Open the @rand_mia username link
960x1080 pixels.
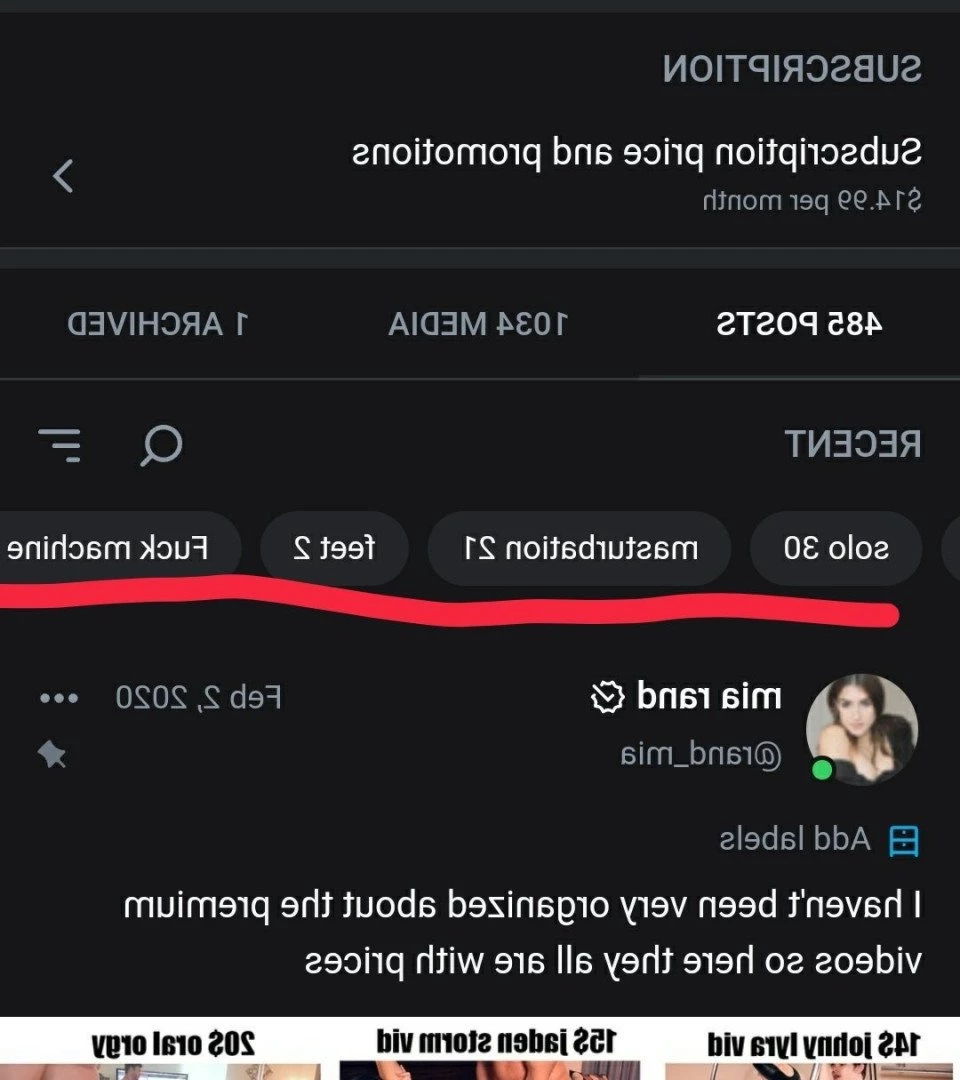pyautogui.click(x=699, y=755)
